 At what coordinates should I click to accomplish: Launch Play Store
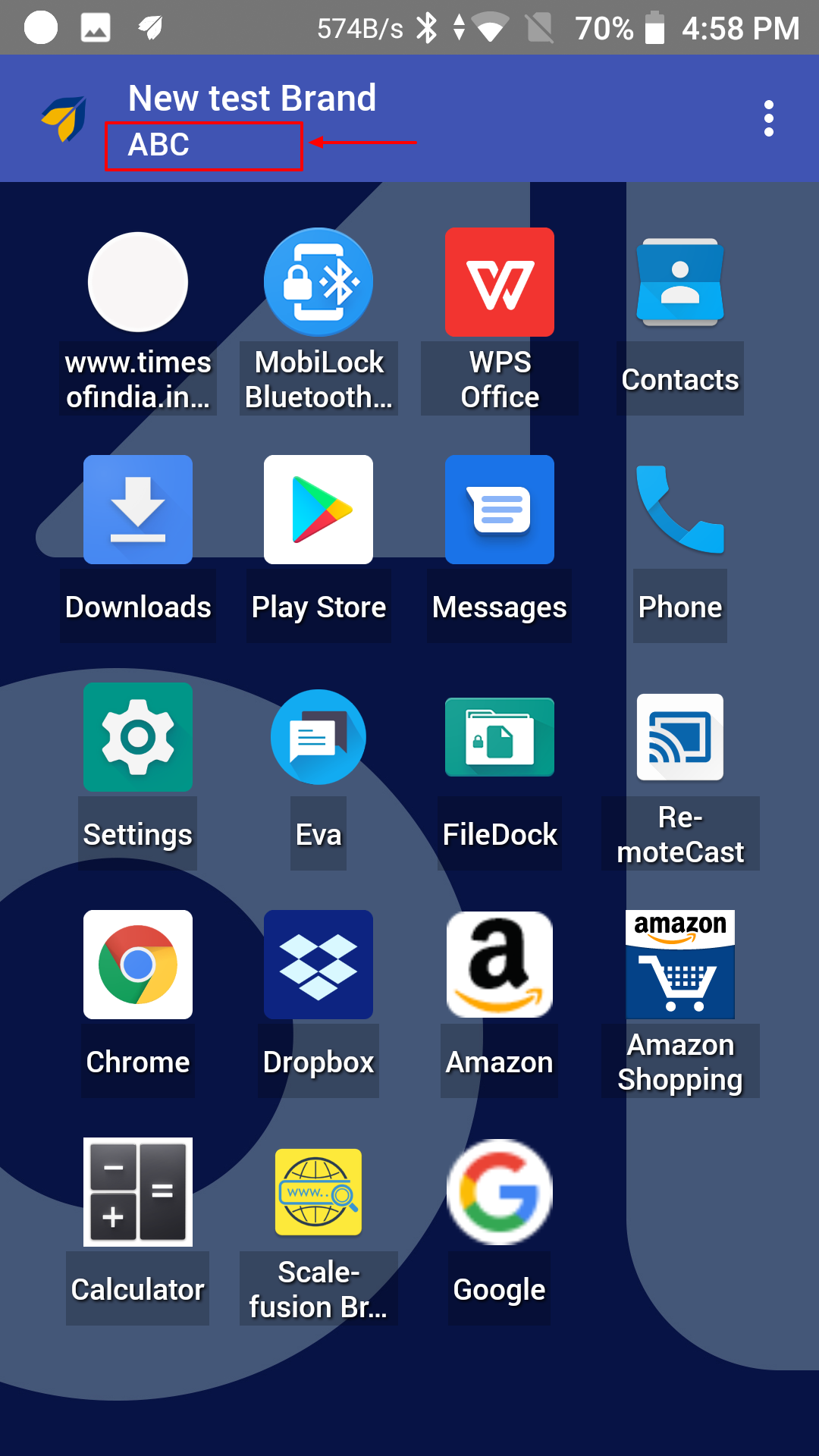click(x=318, y=510)
